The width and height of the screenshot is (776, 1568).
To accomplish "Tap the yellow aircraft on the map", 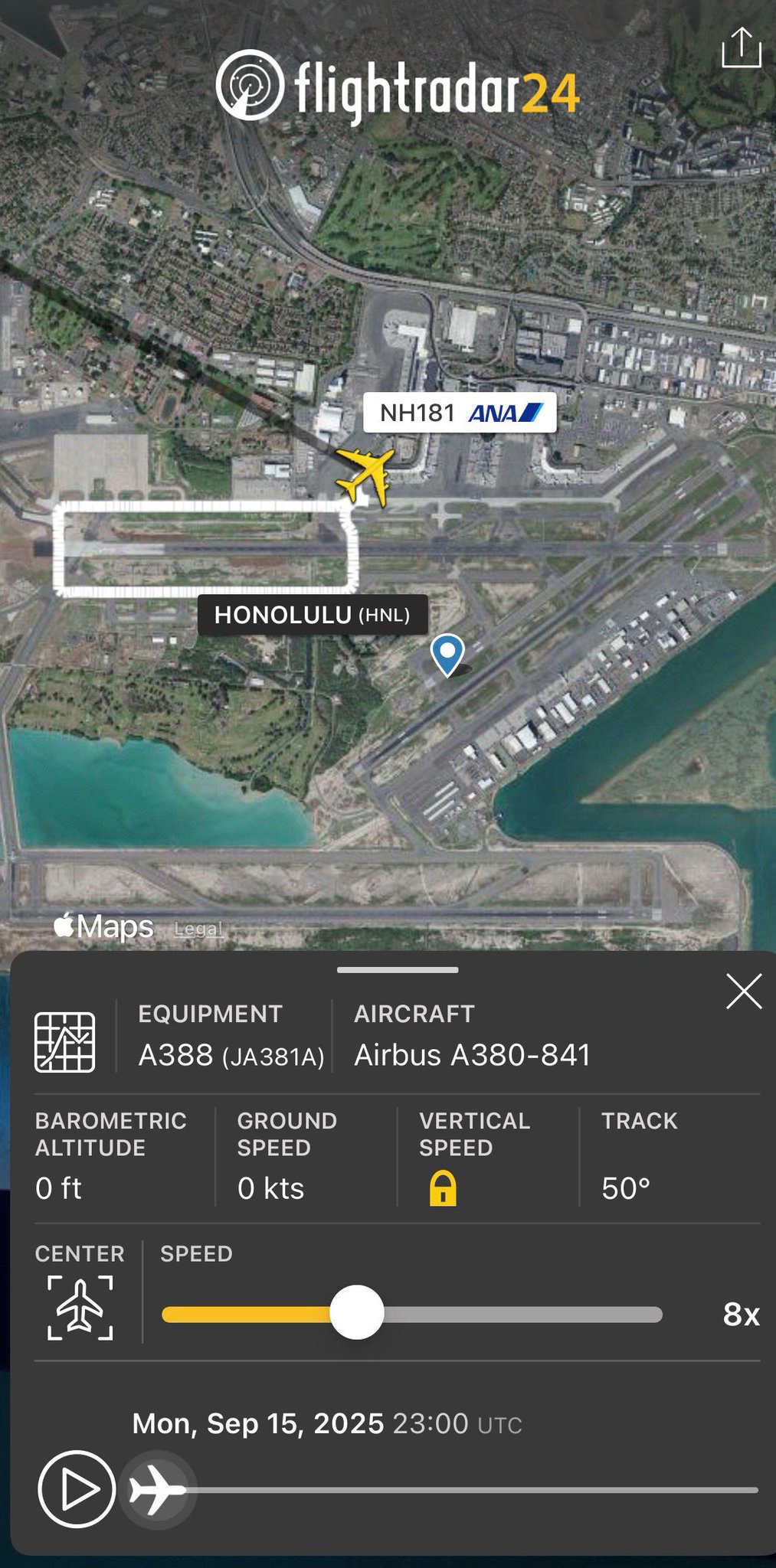I will (365, 475).
